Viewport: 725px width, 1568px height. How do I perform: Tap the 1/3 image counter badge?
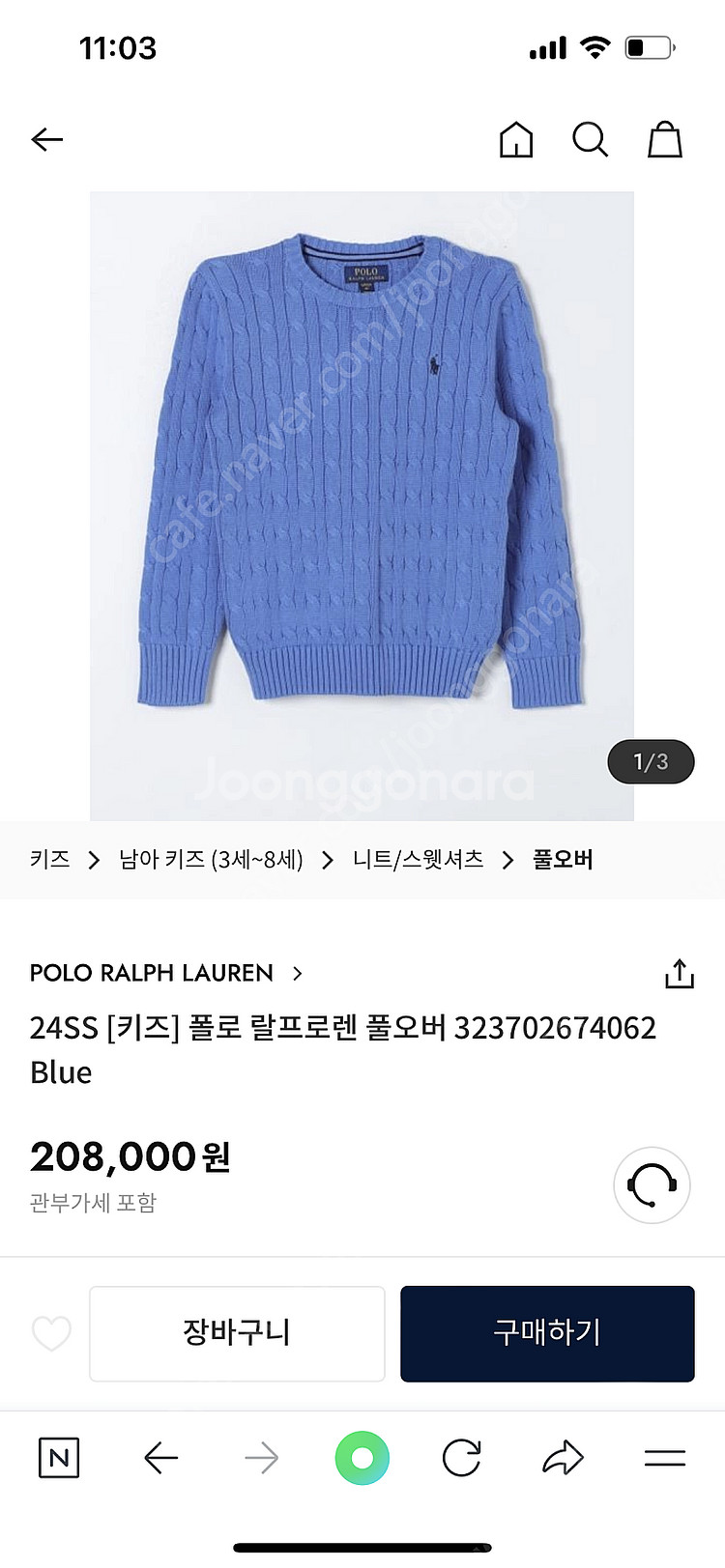coord(651,761)
